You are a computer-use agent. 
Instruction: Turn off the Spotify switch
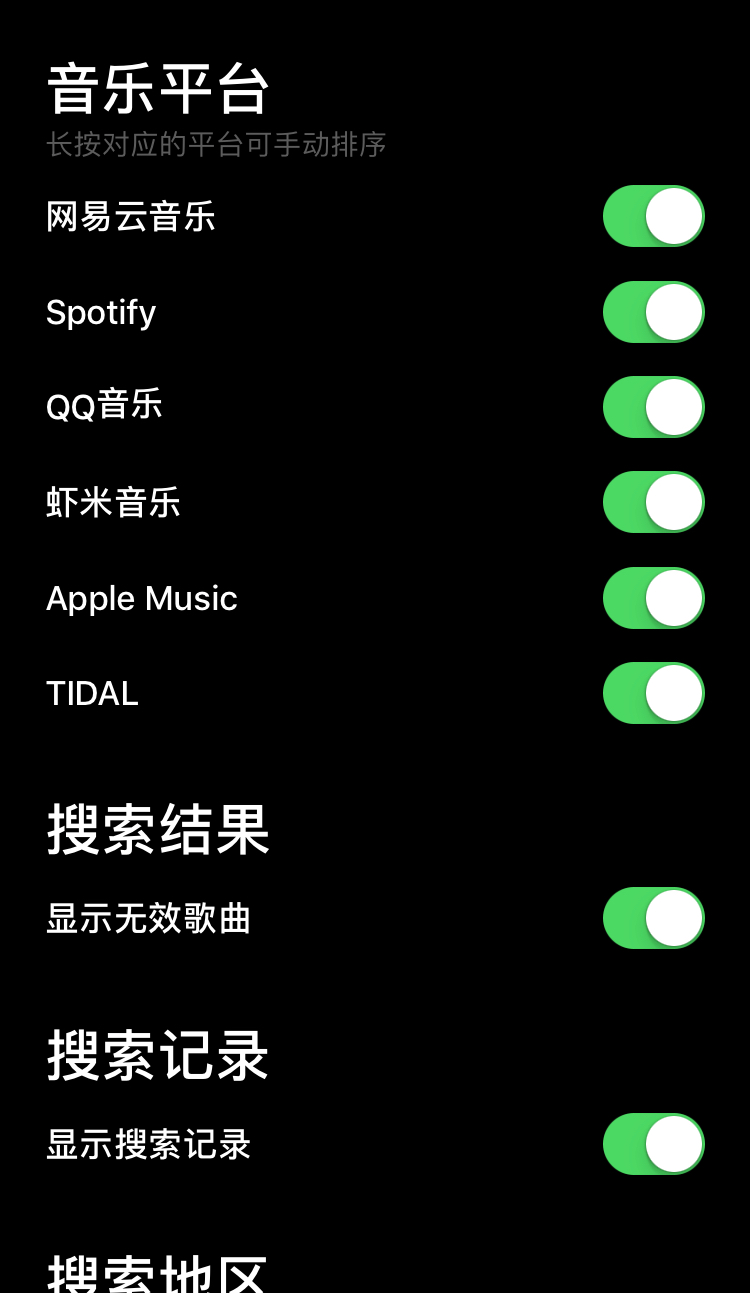(x=653, y=312)
